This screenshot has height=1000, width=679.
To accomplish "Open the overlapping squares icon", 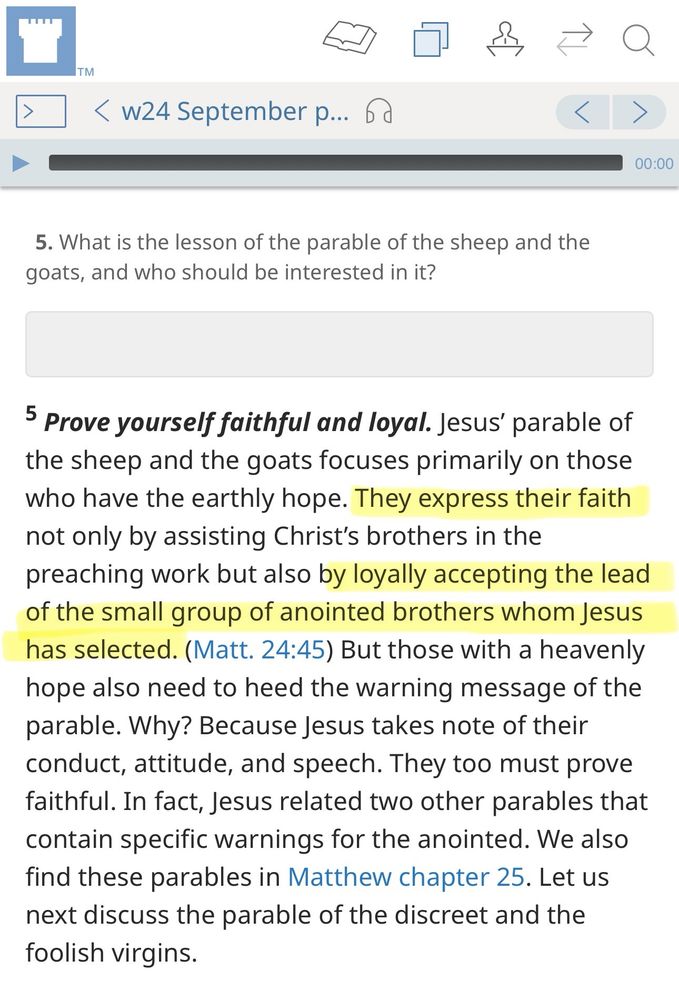I will tap(430, 40).
